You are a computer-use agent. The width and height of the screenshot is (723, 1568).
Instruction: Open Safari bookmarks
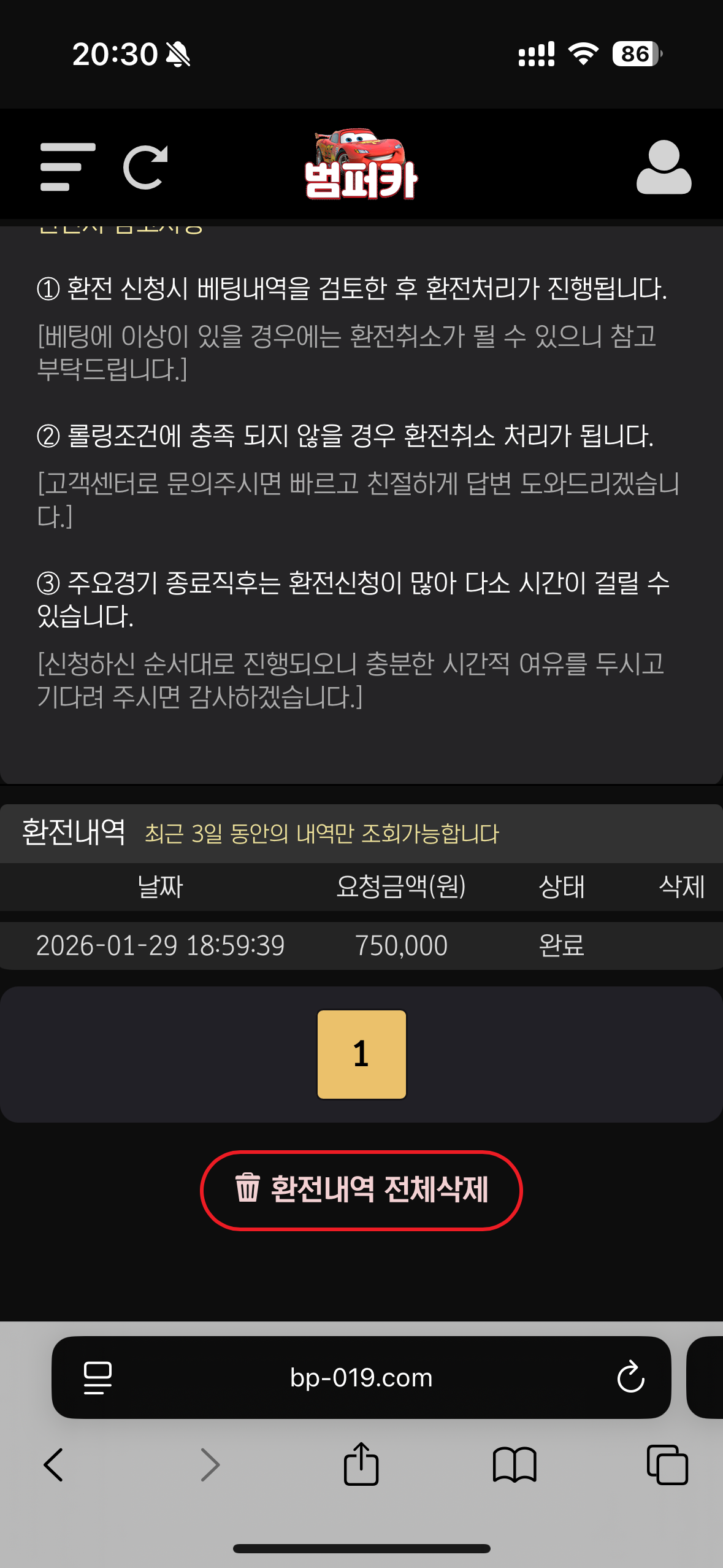(515, 1465)
